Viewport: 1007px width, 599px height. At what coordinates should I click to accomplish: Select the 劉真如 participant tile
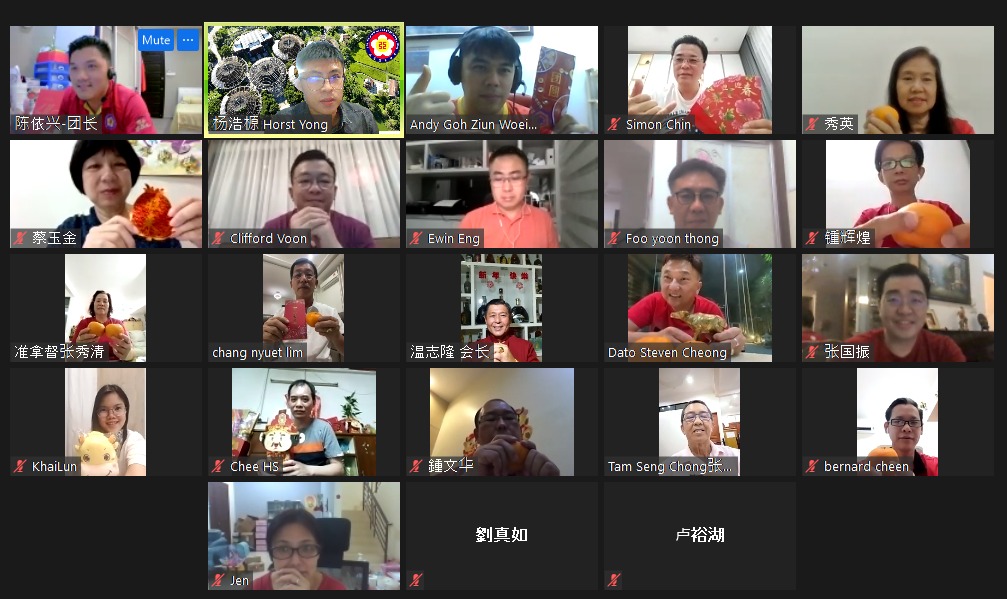tap(501, 536)
